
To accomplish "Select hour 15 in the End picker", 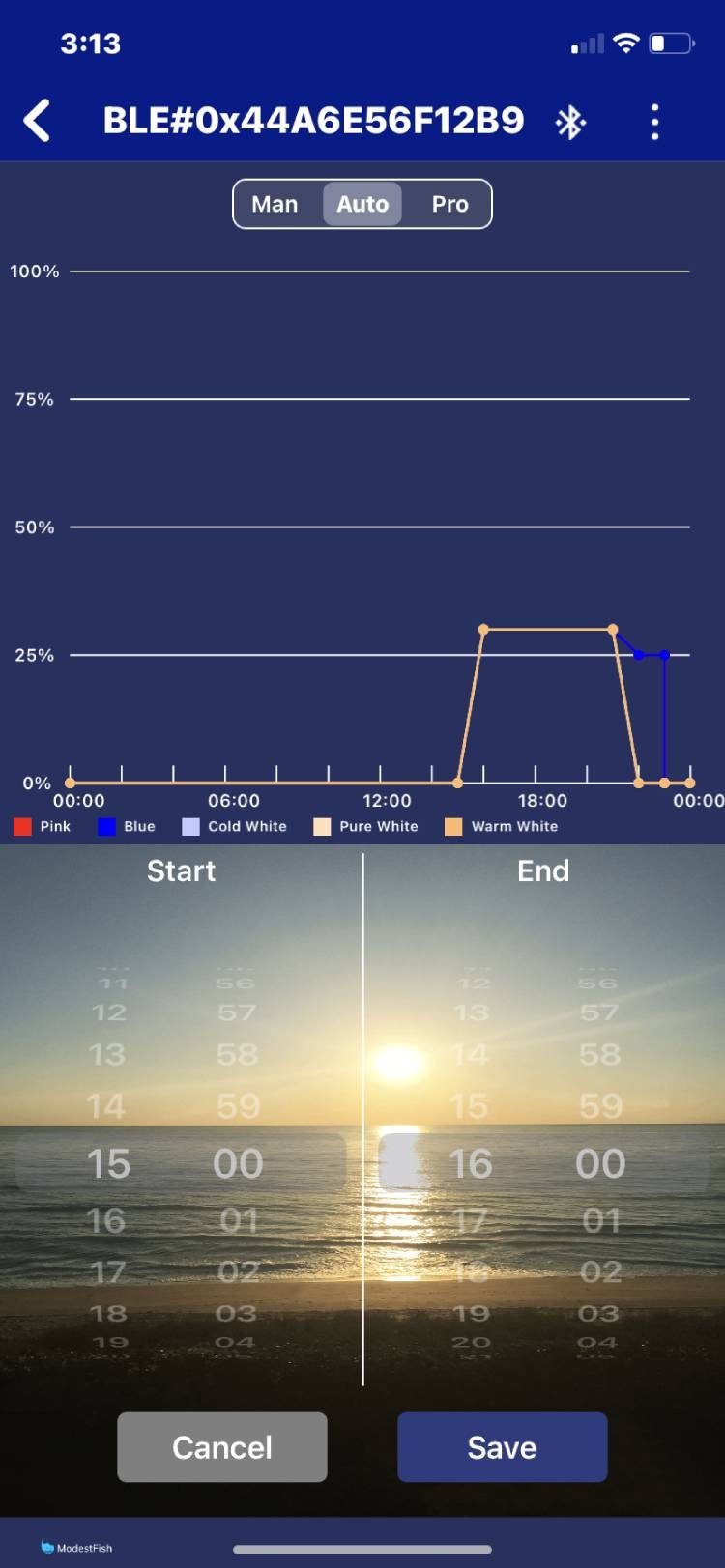I will tap(470, 1106).
